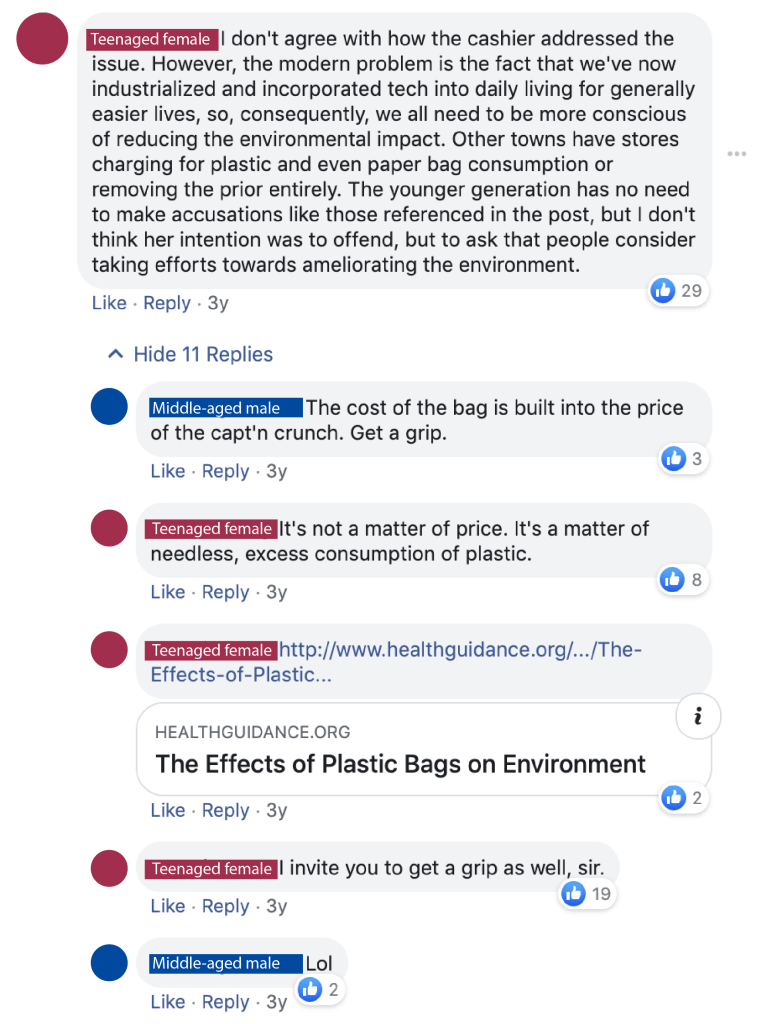Reply to the capt'n crunch comment
Image resolution: width=765 pixels, height=1024 pixels.
[225, 471]
